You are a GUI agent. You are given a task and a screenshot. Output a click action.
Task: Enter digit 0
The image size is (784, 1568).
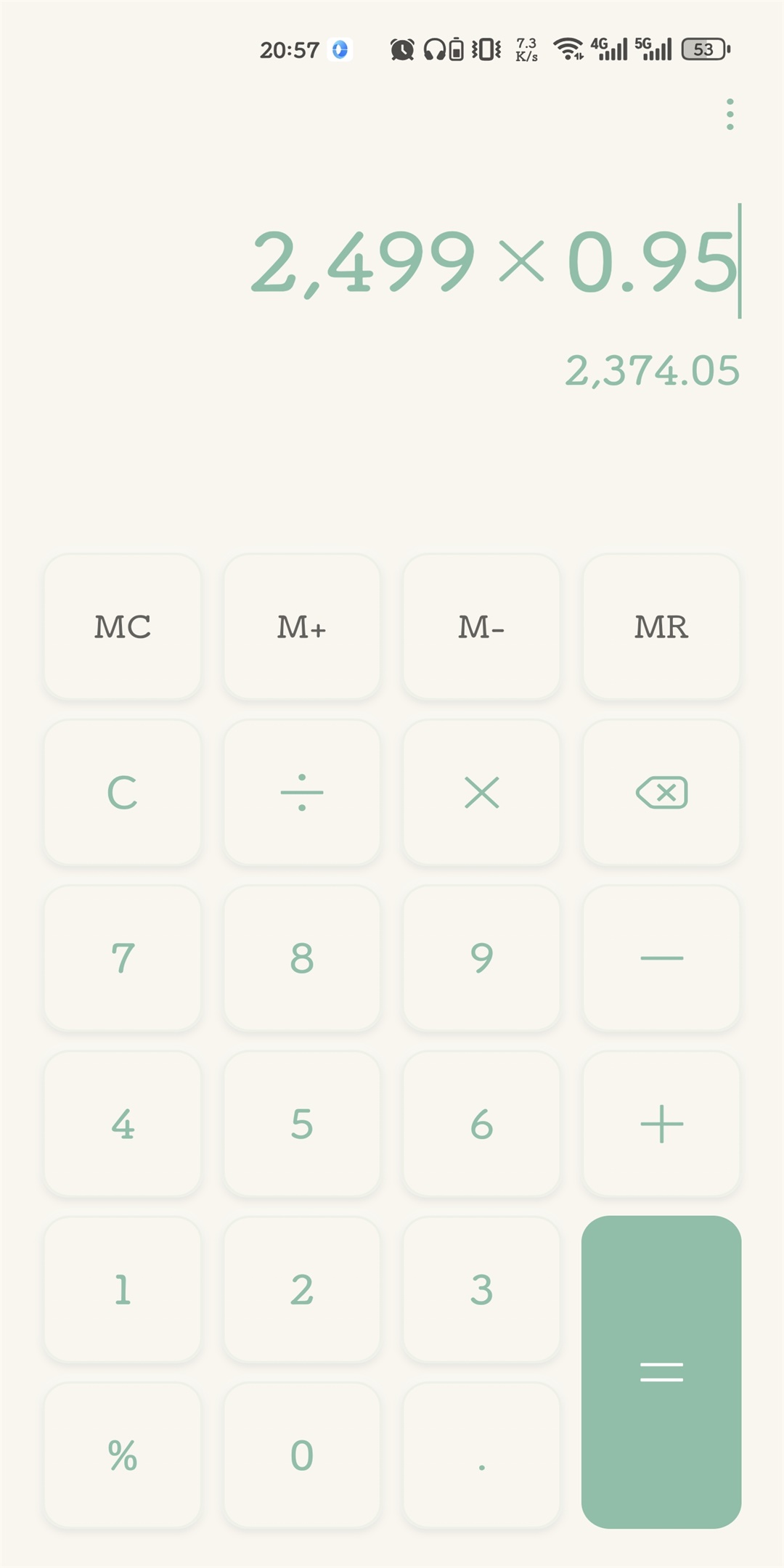point(302,1455)
